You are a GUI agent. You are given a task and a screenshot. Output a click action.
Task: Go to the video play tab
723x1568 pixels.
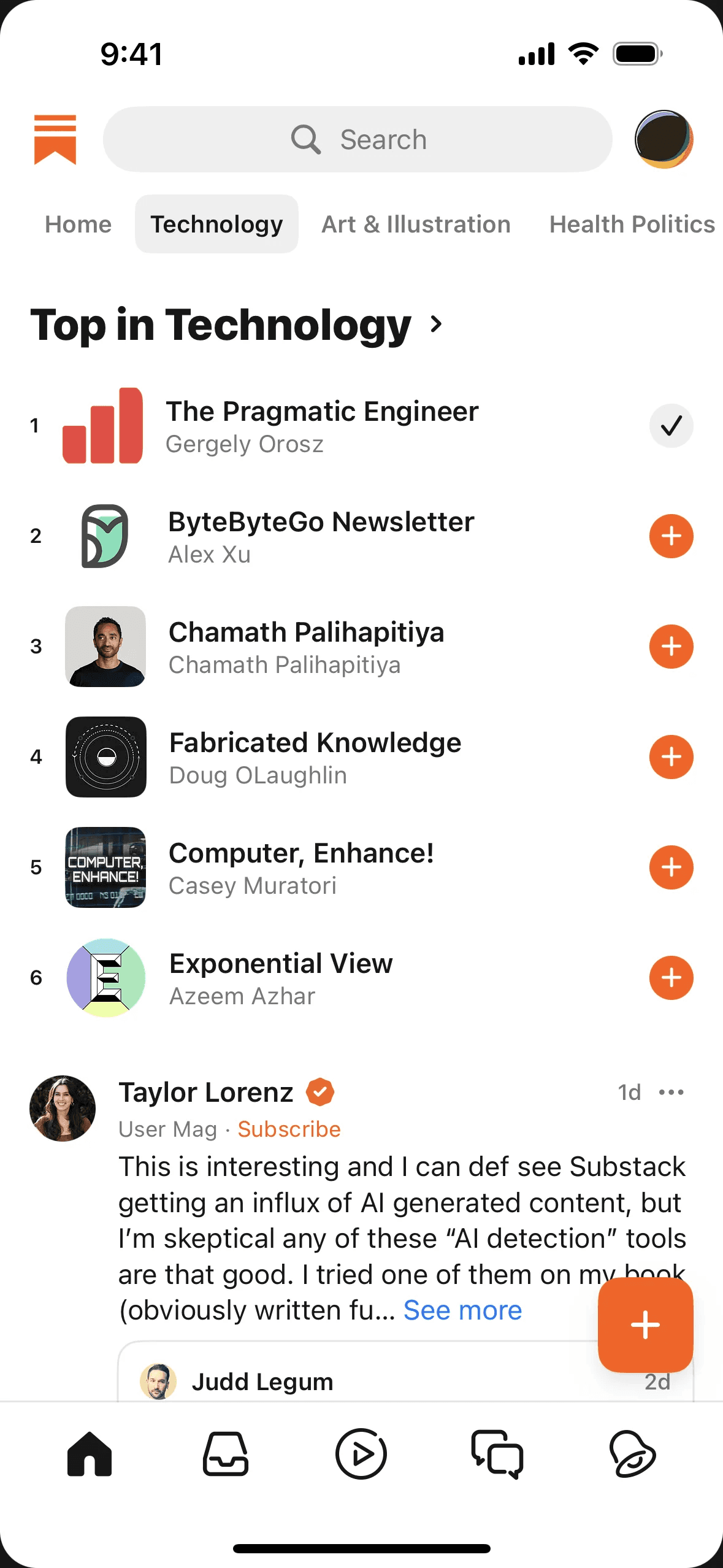[x=361, y=1454]
